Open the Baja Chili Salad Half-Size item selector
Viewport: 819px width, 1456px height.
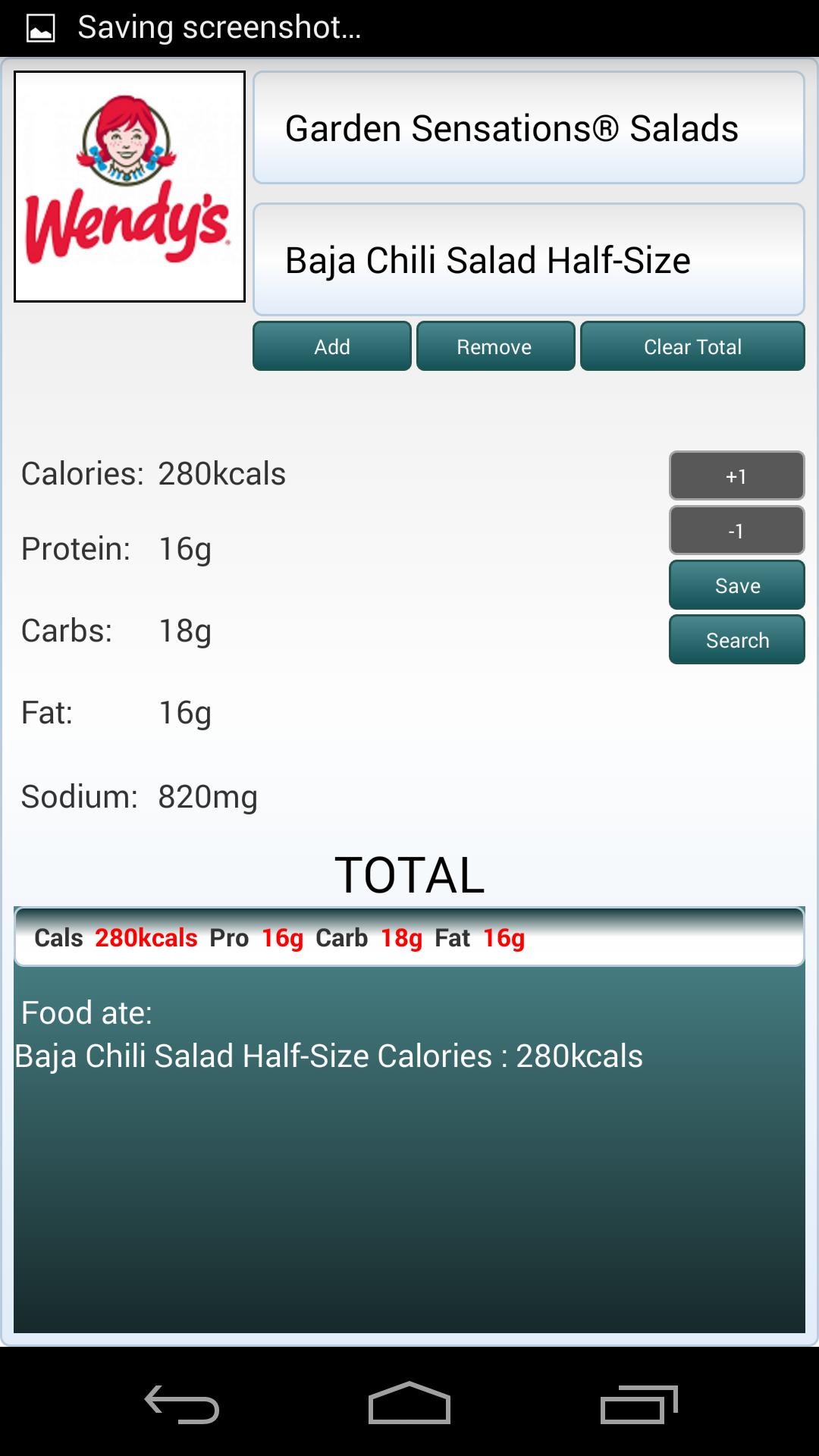point(529,259)
